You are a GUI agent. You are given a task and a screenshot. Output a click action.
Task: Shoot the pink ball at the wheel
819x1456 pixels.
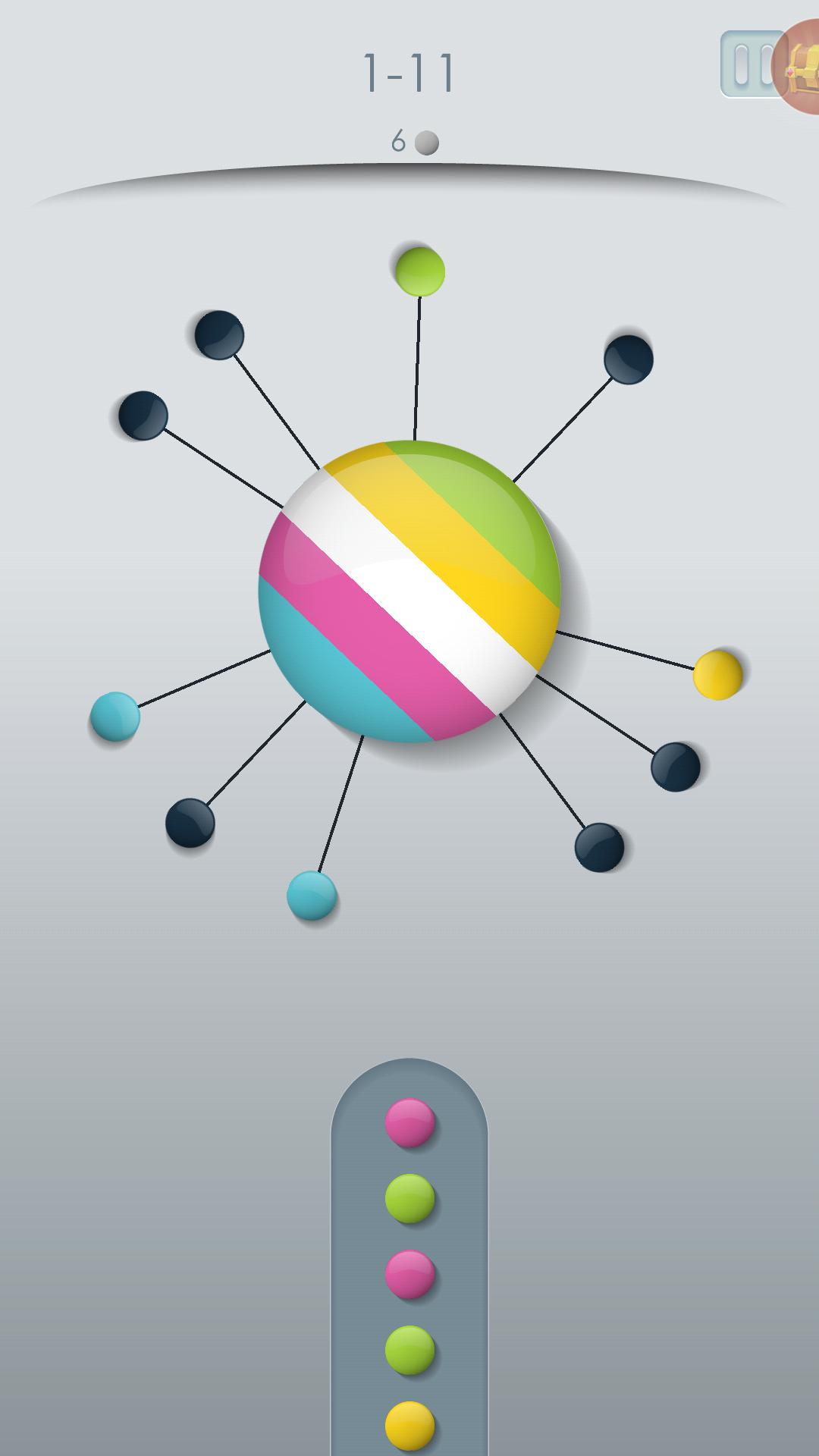(409, 1122)
